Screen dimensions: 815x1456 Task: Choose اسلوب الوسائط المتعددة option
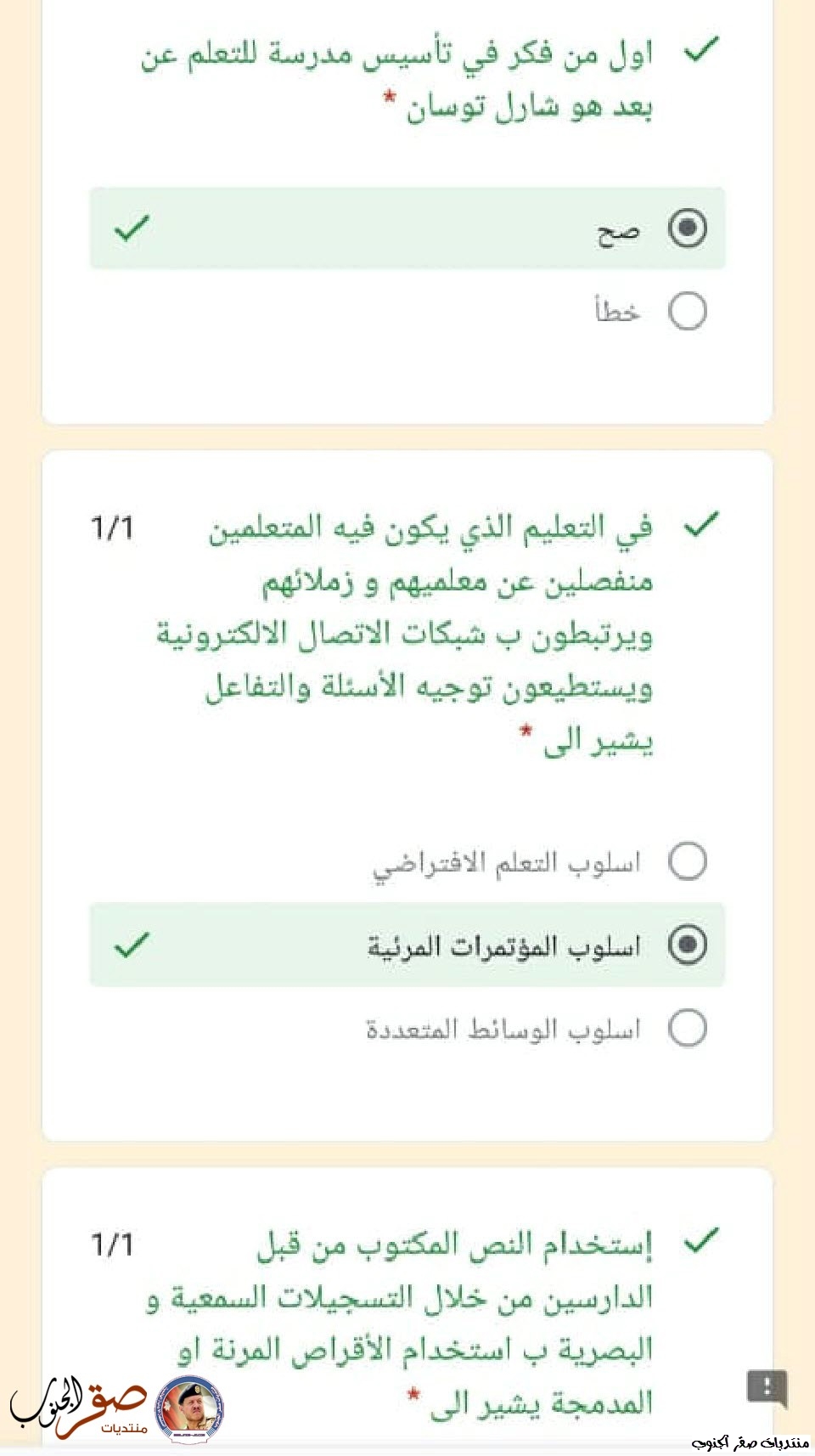click(687, 1028)
